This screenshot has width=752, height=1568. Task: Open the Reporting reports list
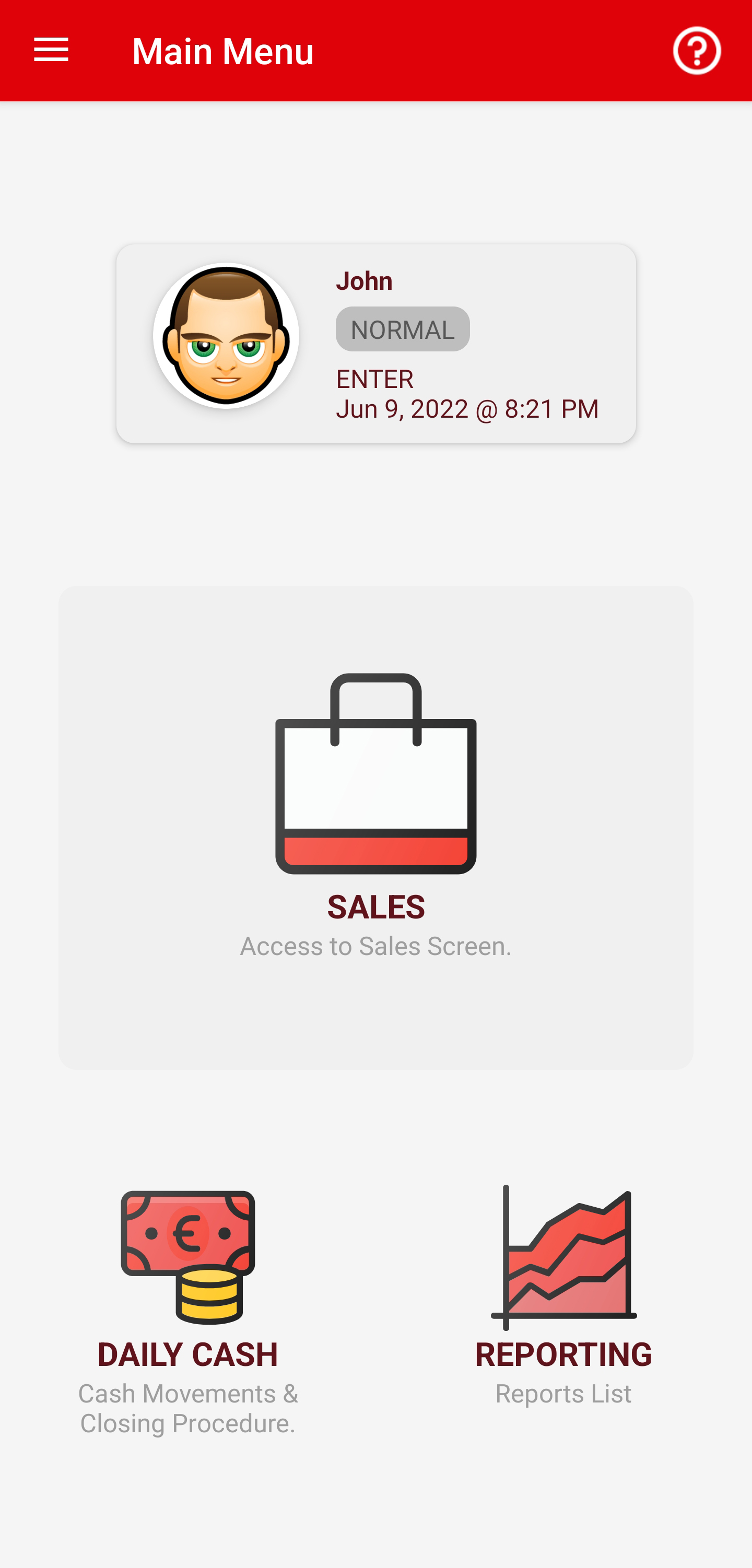point(563,1296)
